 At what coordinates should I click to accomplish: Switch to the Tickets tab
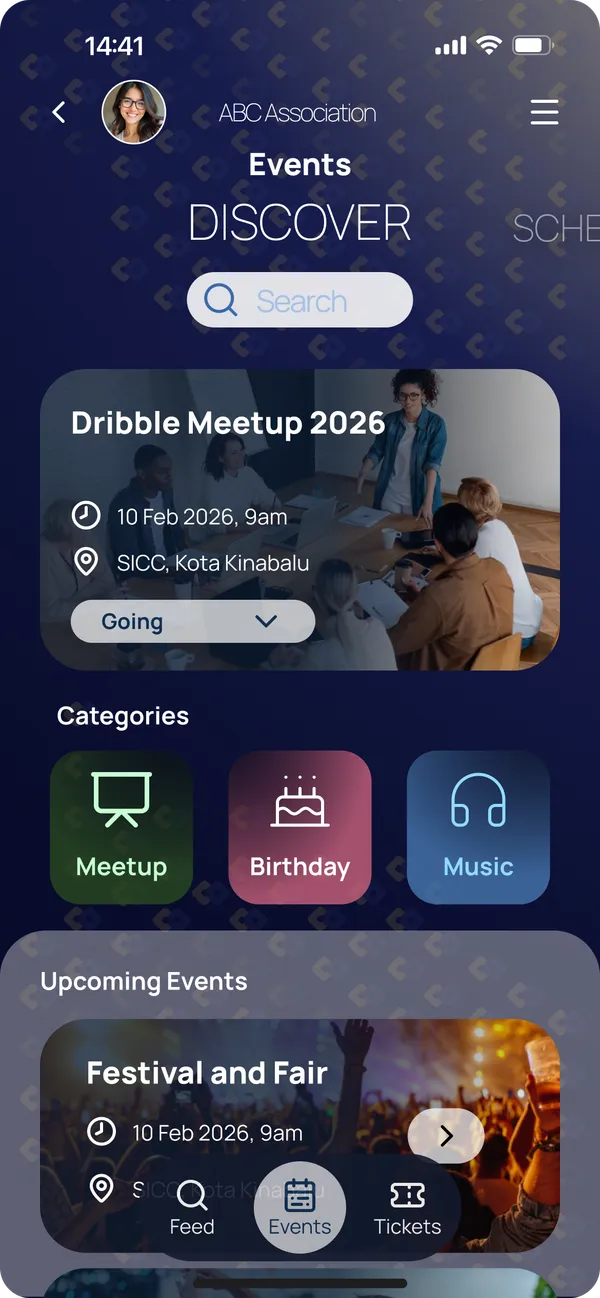point(407,1208)
